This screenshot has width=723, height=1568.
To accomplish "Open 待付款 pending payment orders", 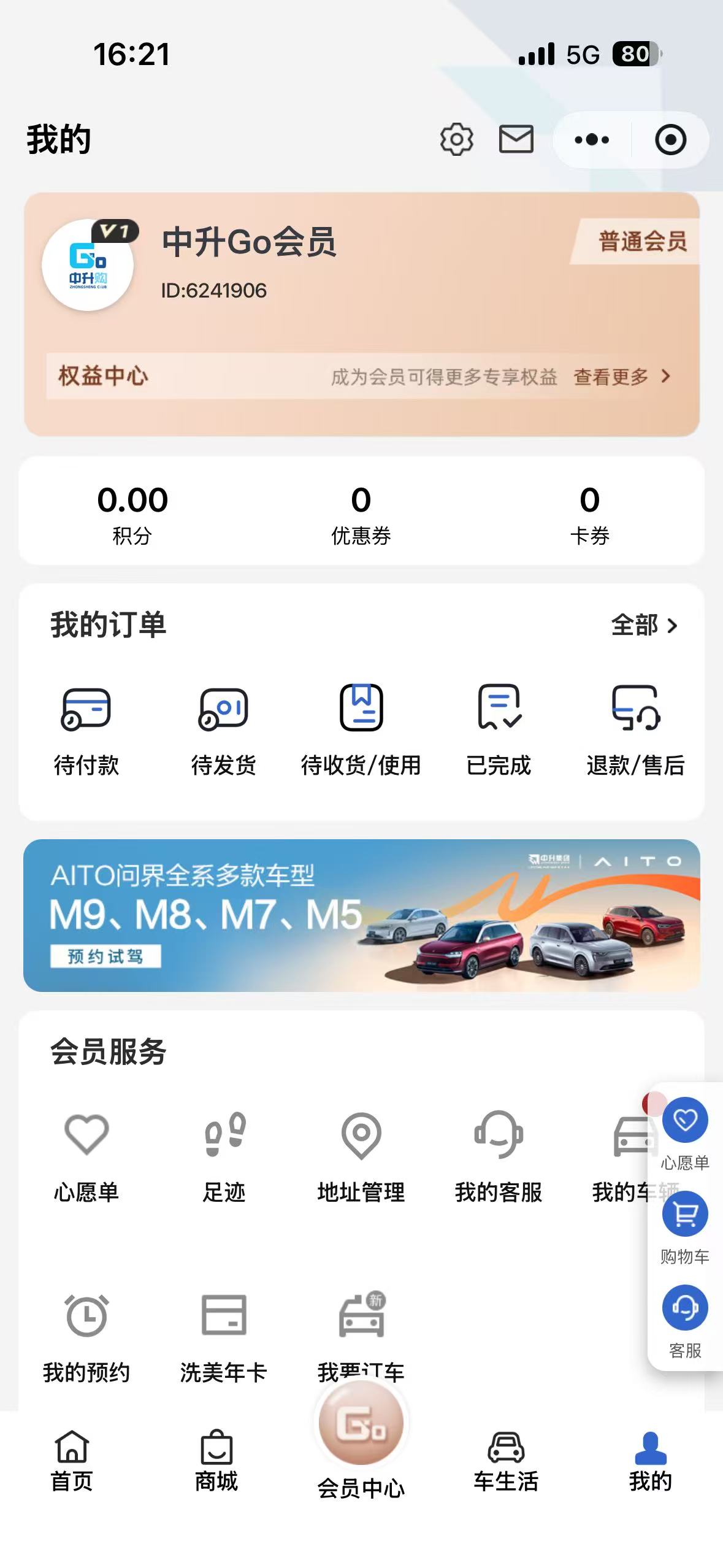I will pos(86,730).
